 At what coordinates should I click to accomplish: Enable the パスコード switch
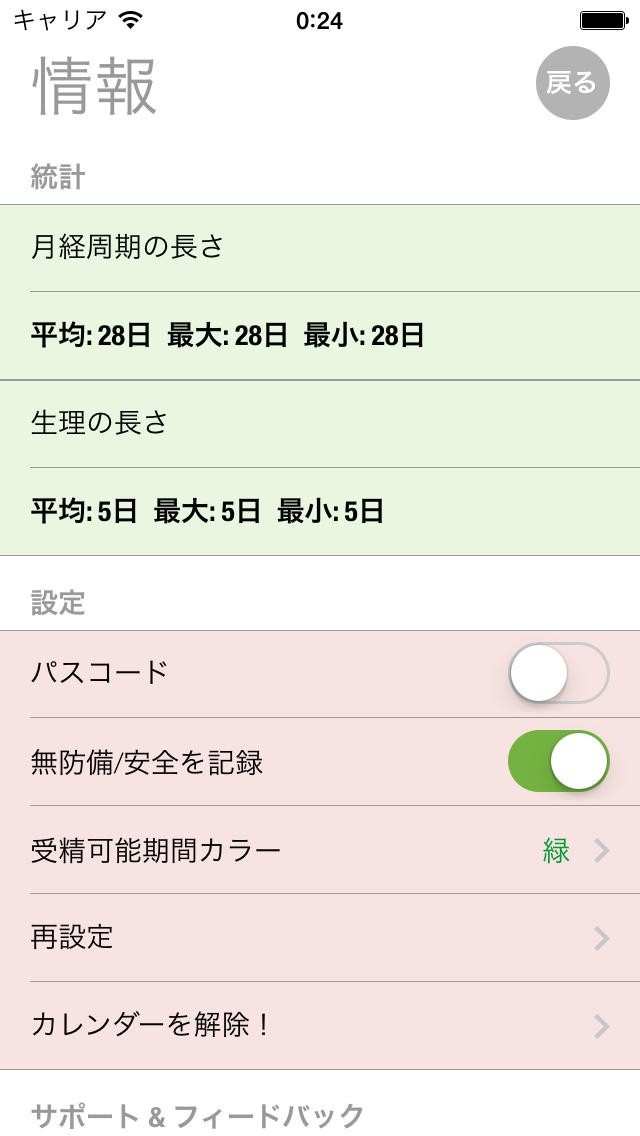click(558, 673)
